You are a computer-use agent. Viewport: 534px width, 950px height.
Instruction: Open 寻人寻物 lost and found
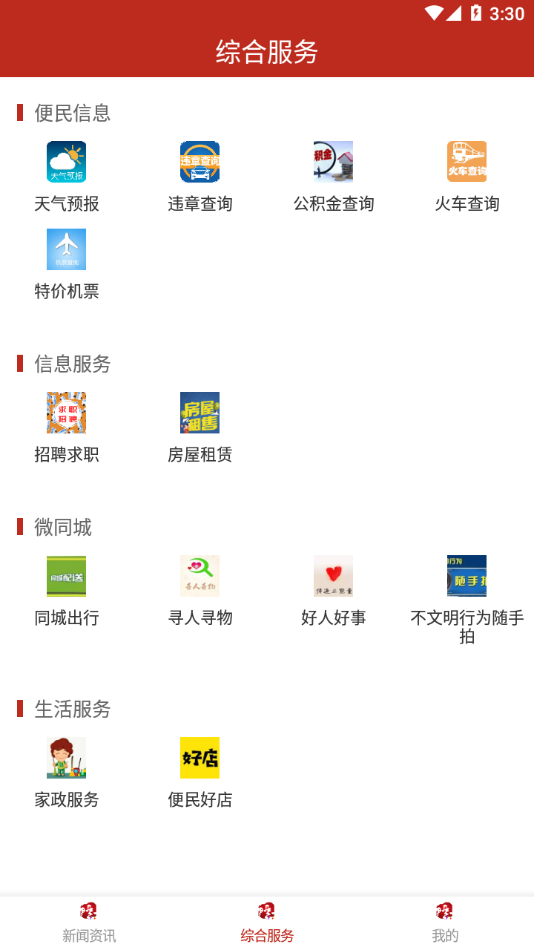tap(200, 591)
